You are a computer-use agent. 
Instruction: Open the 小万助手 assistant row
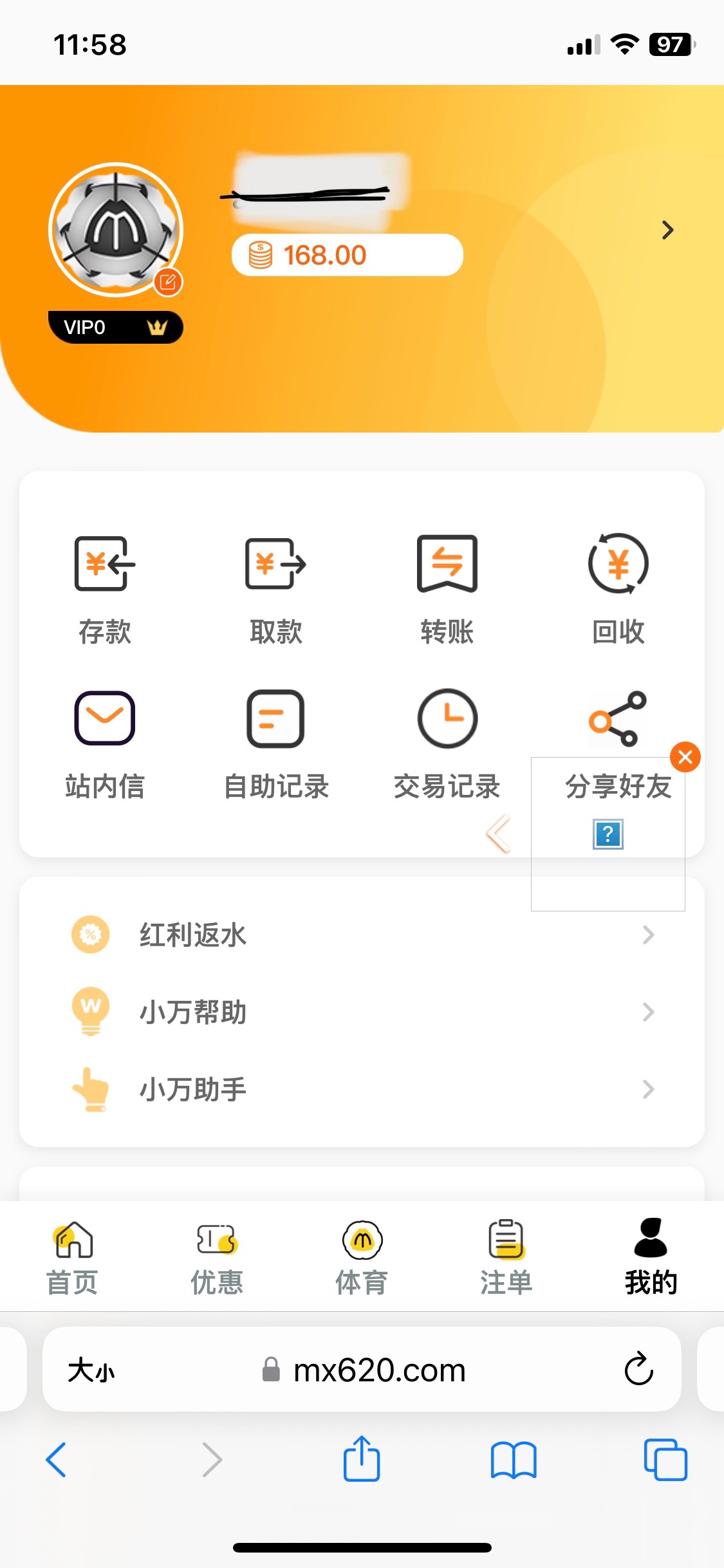coord(362,1089)
